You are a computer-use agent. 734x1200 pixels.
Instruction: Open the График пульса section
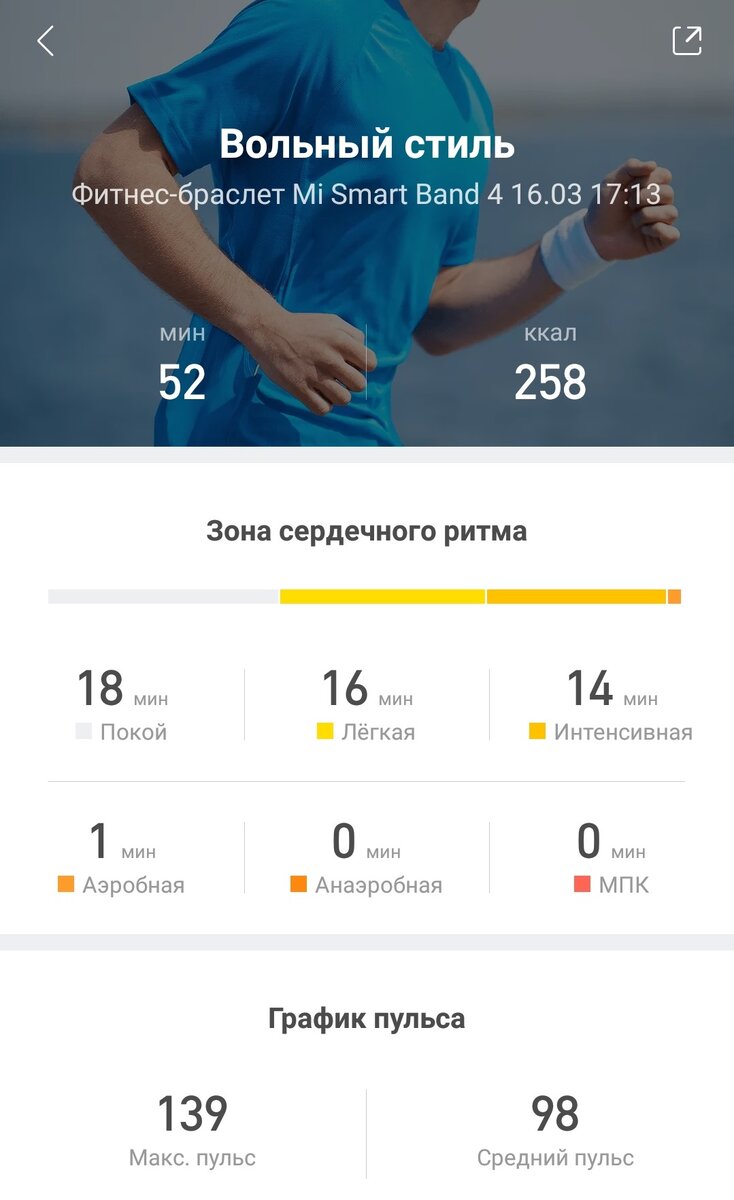click(x=367, y=1018)
